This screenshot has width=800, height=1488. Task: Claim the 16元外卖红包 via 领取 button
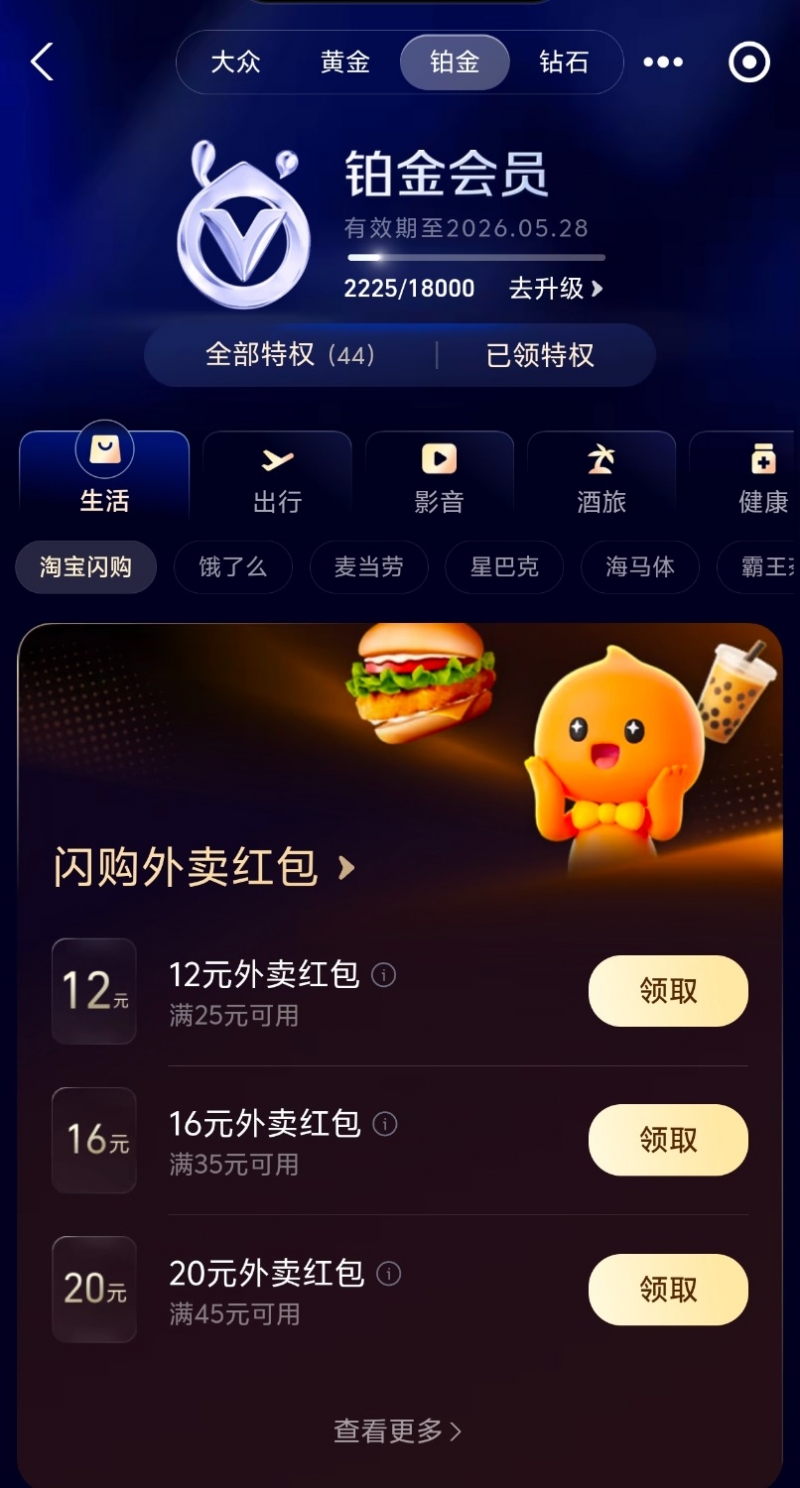click(x=667, y=1140)
